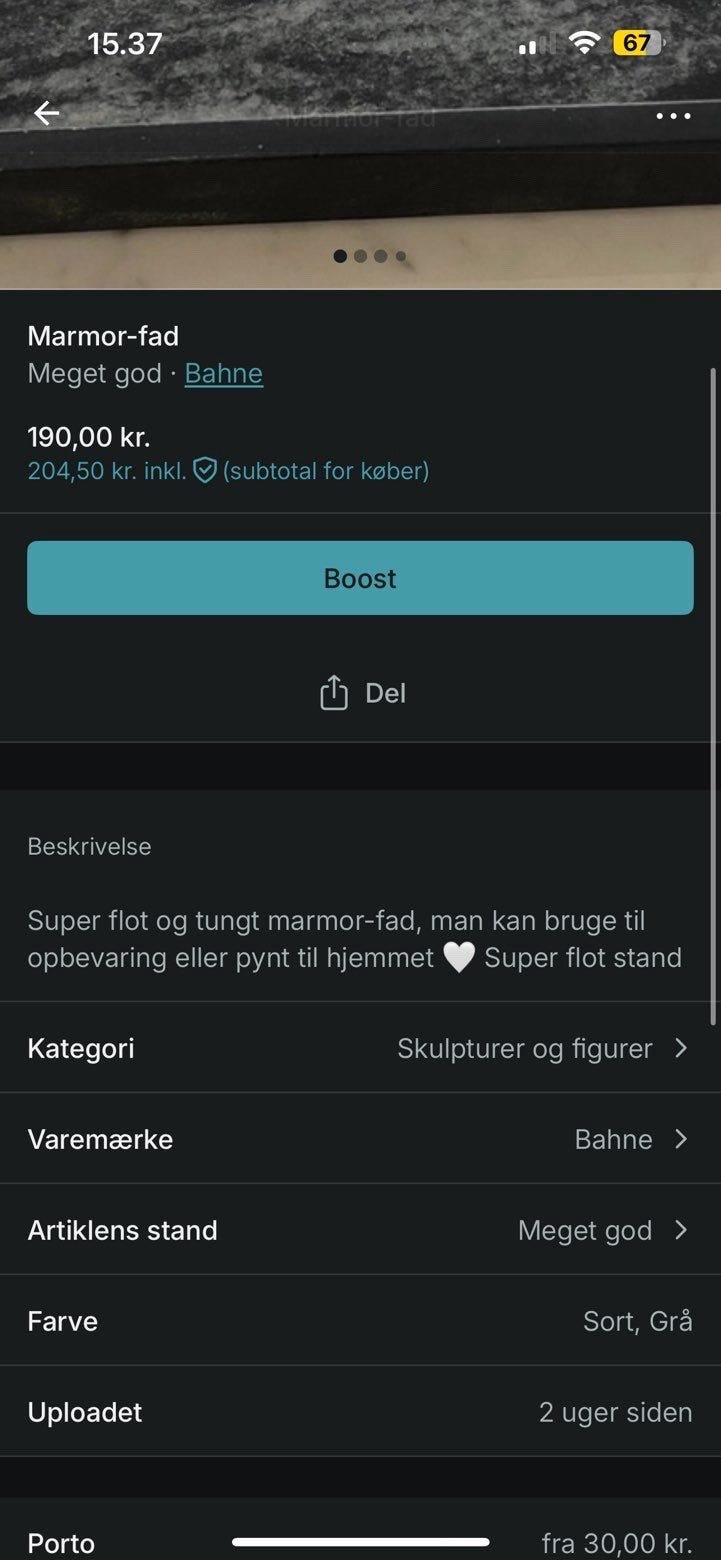Open the 204,50 kr. buyer subtotal info

[x=228, y=471]
